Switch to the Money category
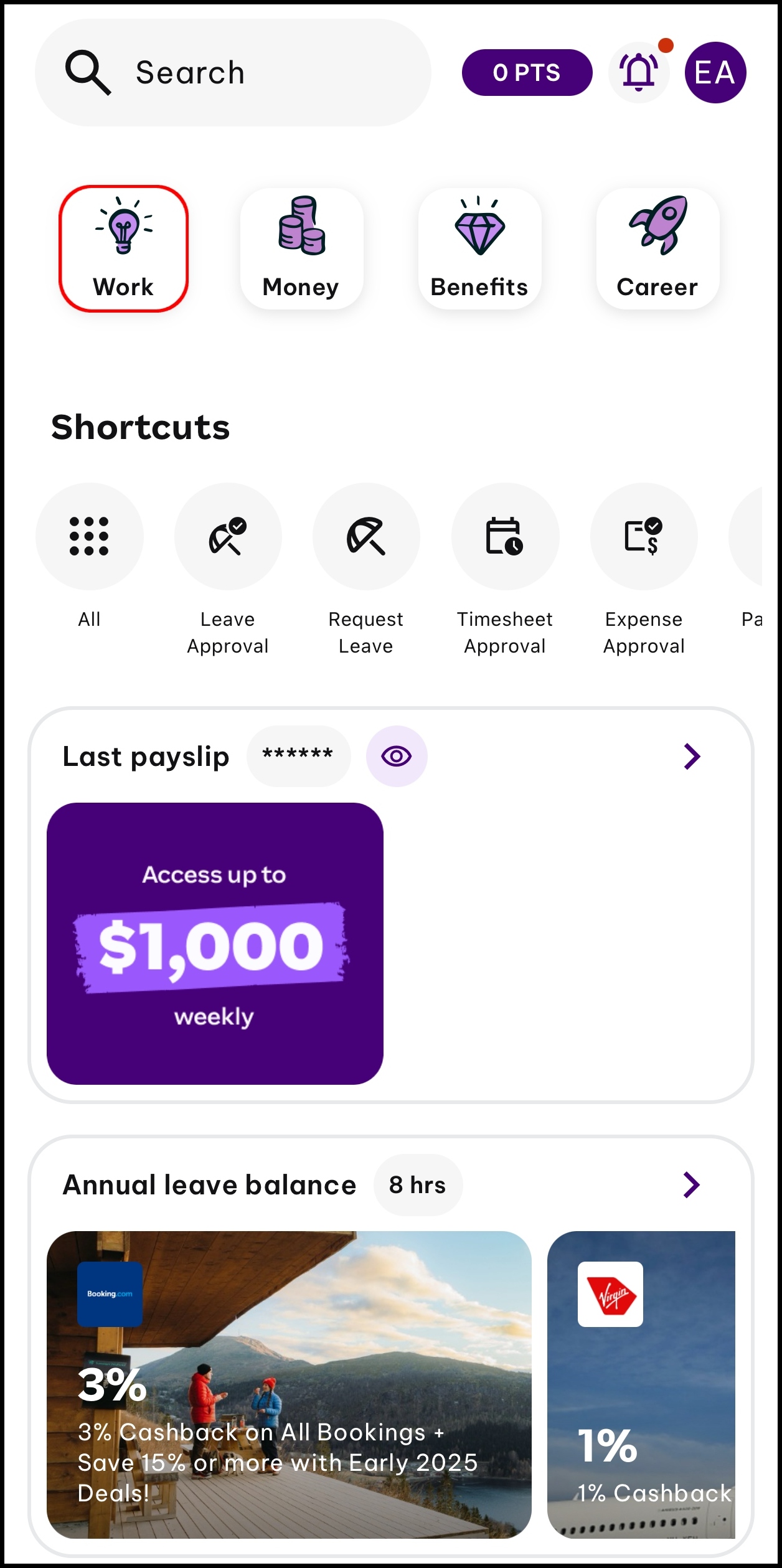The height and width of the screenshot is (1568, 782). [301, 248]
